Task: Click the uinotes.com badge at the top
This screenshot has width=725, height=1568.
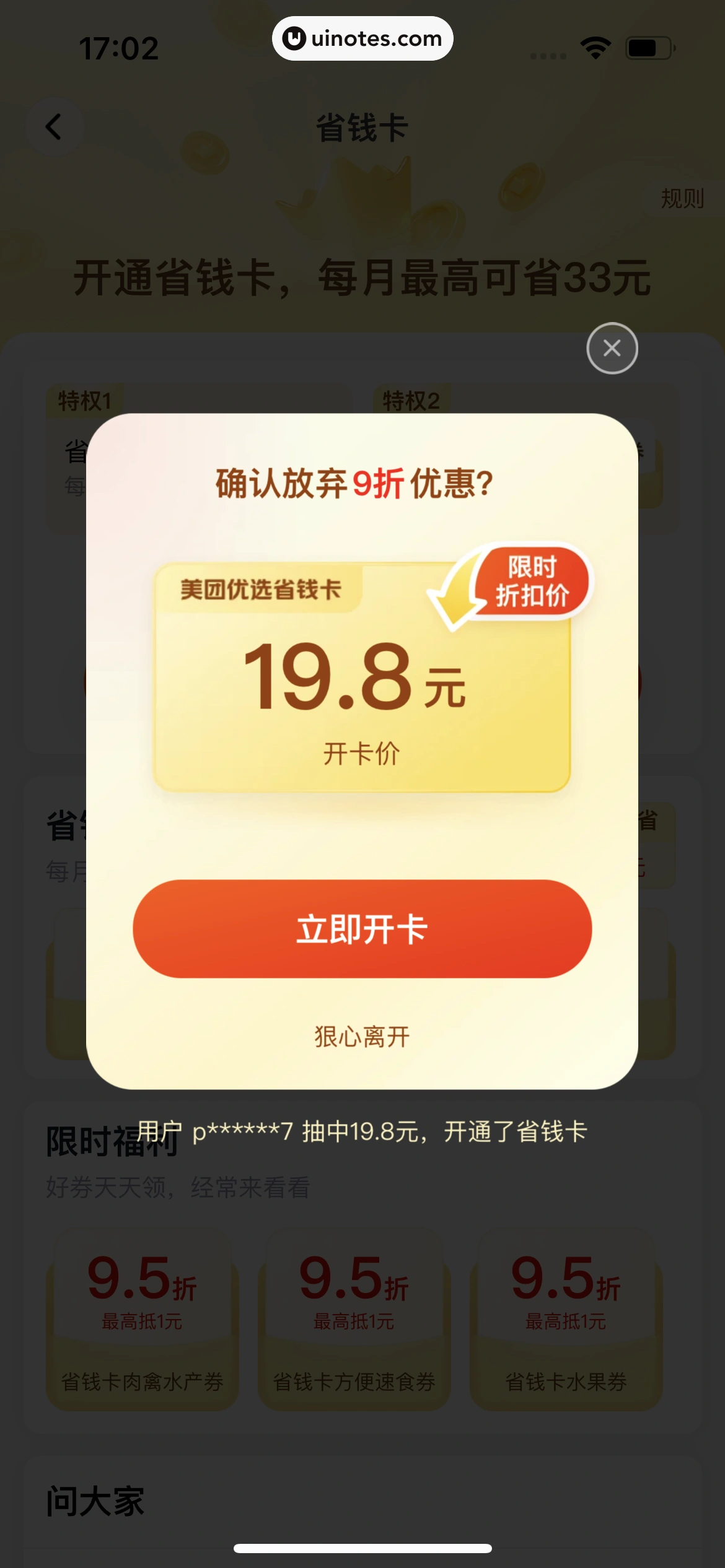Action: click(x=361, y=38)
